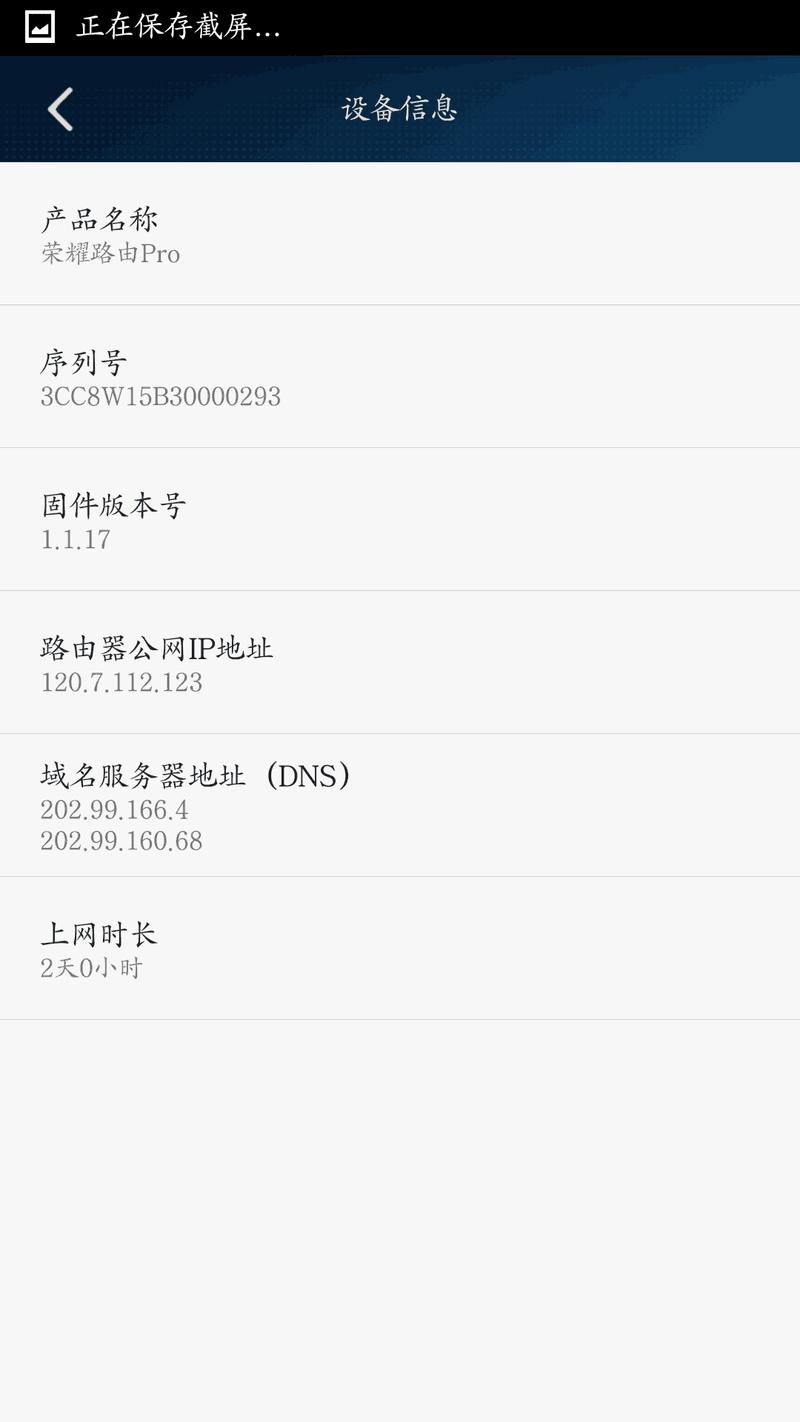
Task: Tap the black notification banner at top
Action: (x=400, y=28)
